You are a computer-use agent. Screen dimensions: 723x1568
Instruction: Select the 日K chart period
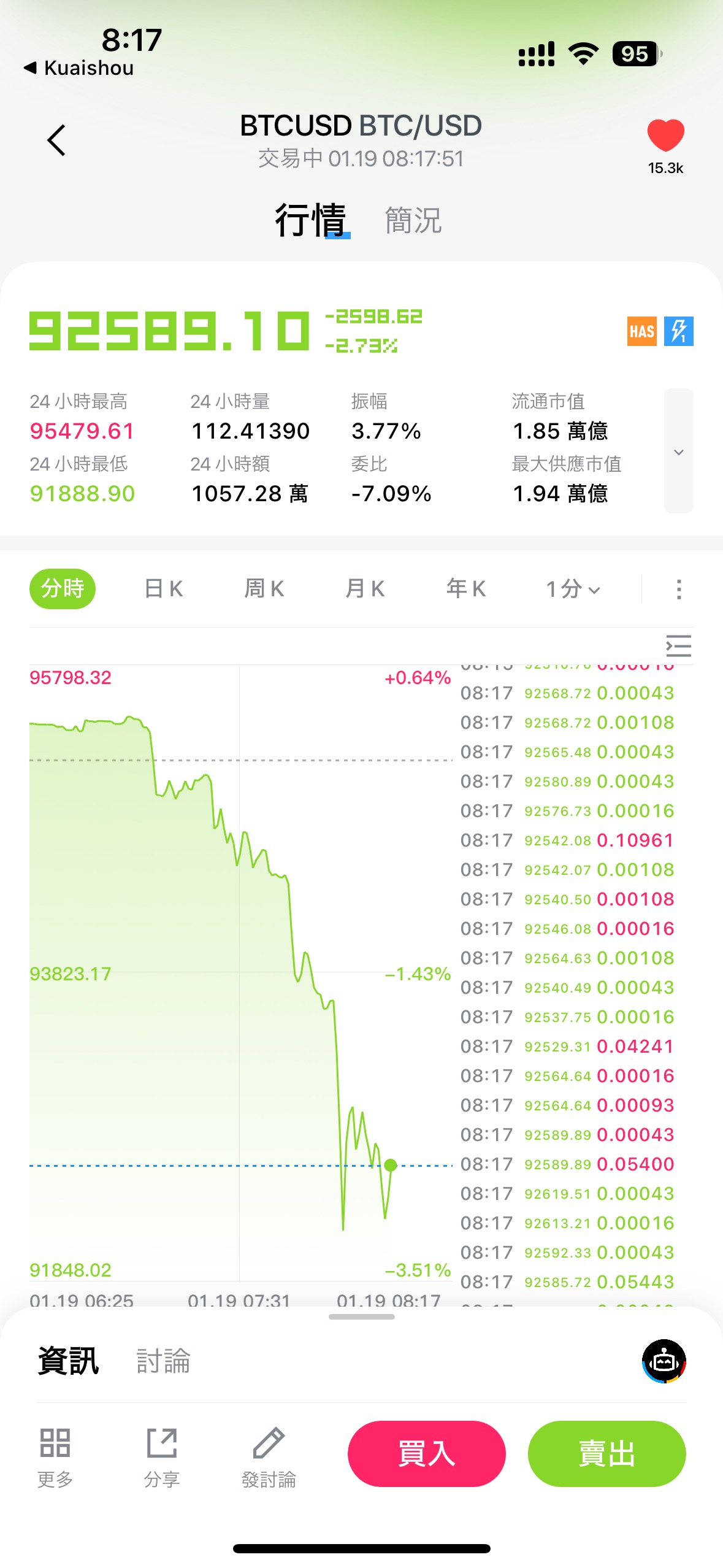(163, 589)
